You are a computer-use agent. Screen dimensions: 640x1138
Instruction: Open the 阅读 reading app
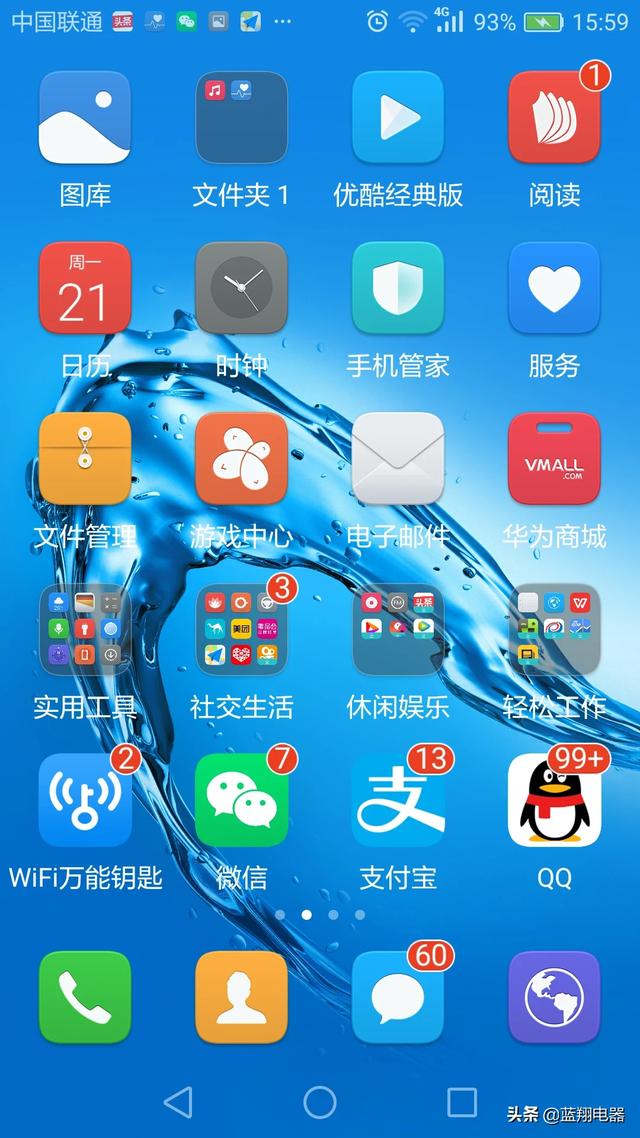(554, 117)
